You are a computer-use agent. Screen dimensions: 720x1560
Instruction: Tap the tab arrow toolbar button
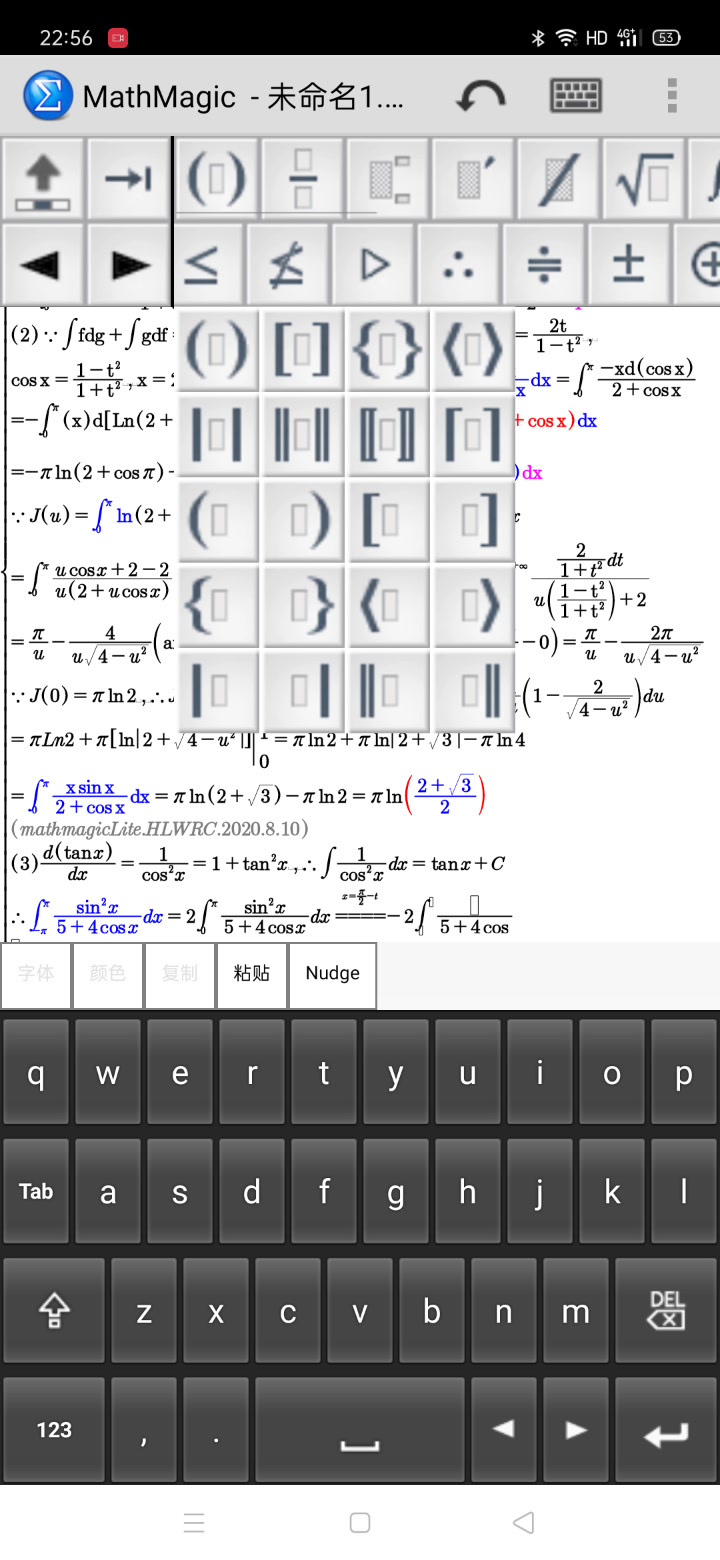point(128,178)
